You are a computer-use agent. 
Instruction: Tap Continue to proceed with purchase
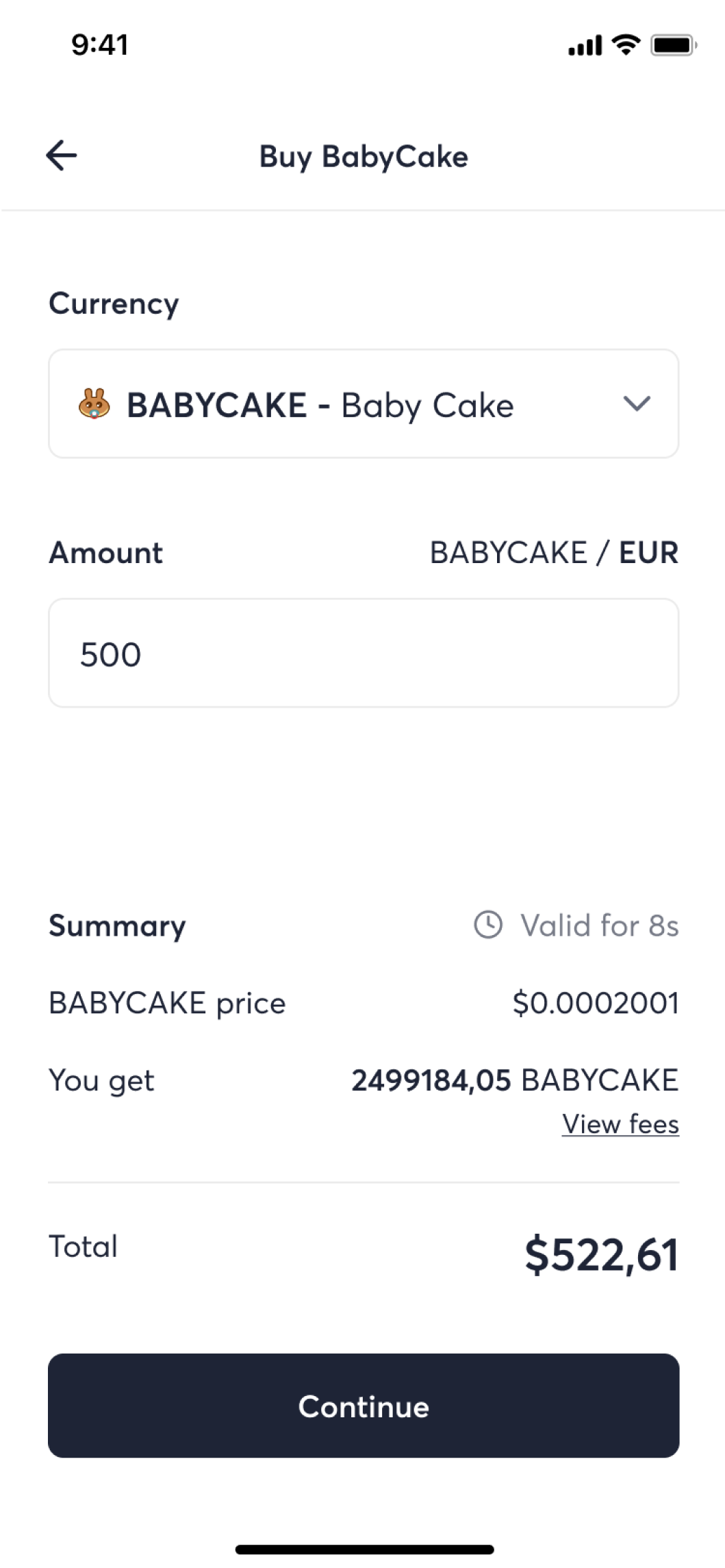click(x=363, y=1406)
